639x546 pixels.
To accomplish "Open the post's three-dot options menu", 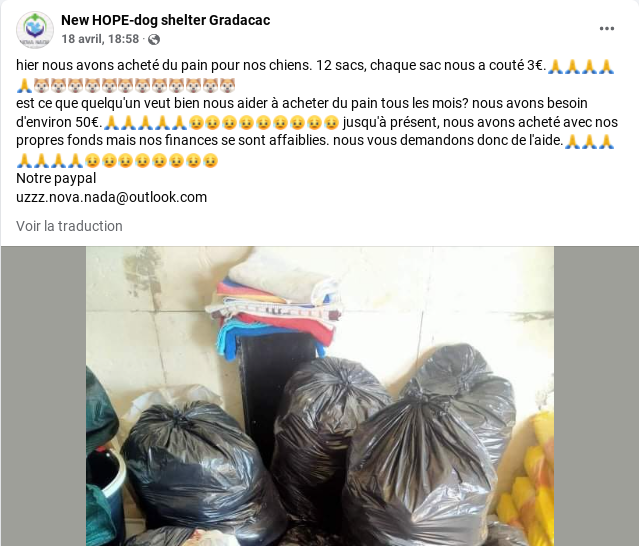I will coord(607,28).
